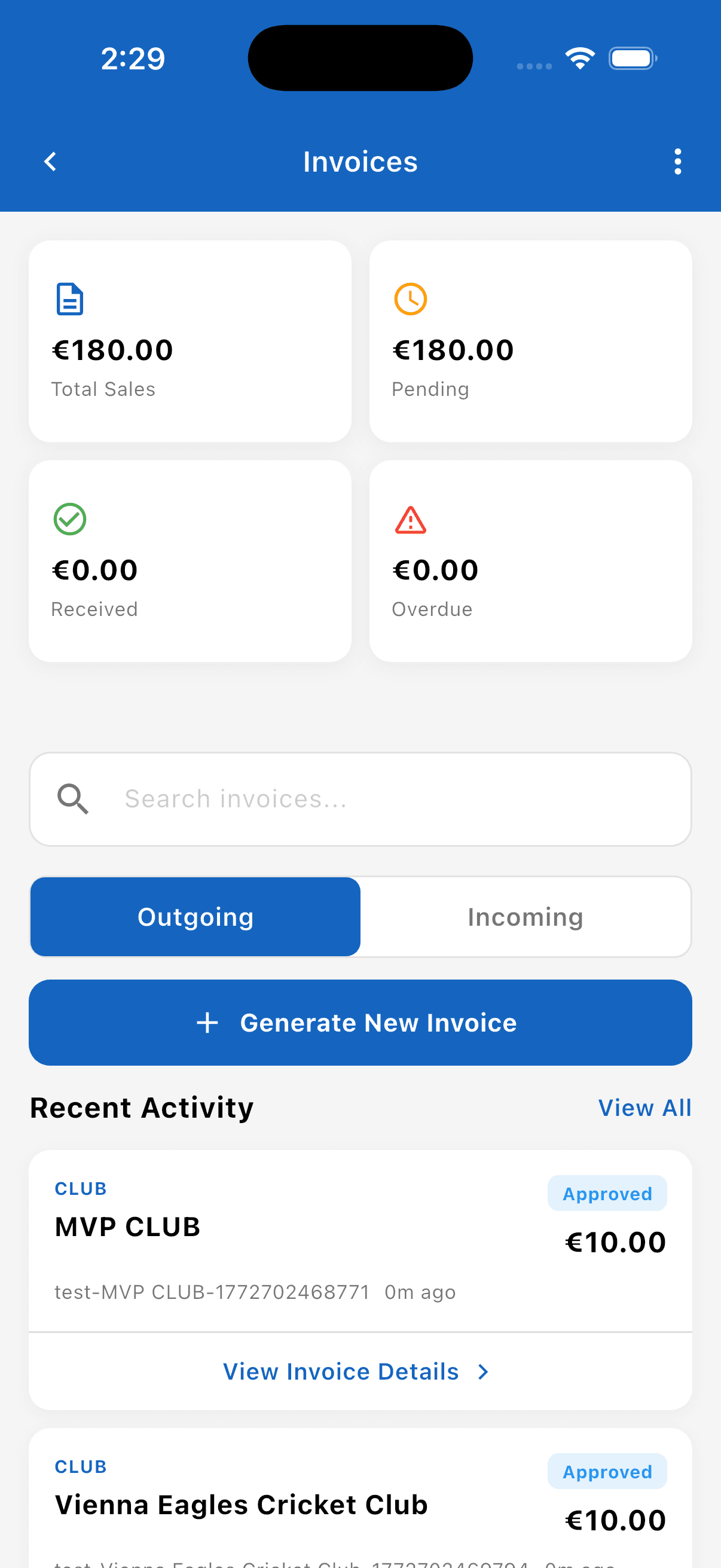This screenshot has height=1568, width=721.
Task: Click the Received green checkmark icon
Action: click(69, 519)
